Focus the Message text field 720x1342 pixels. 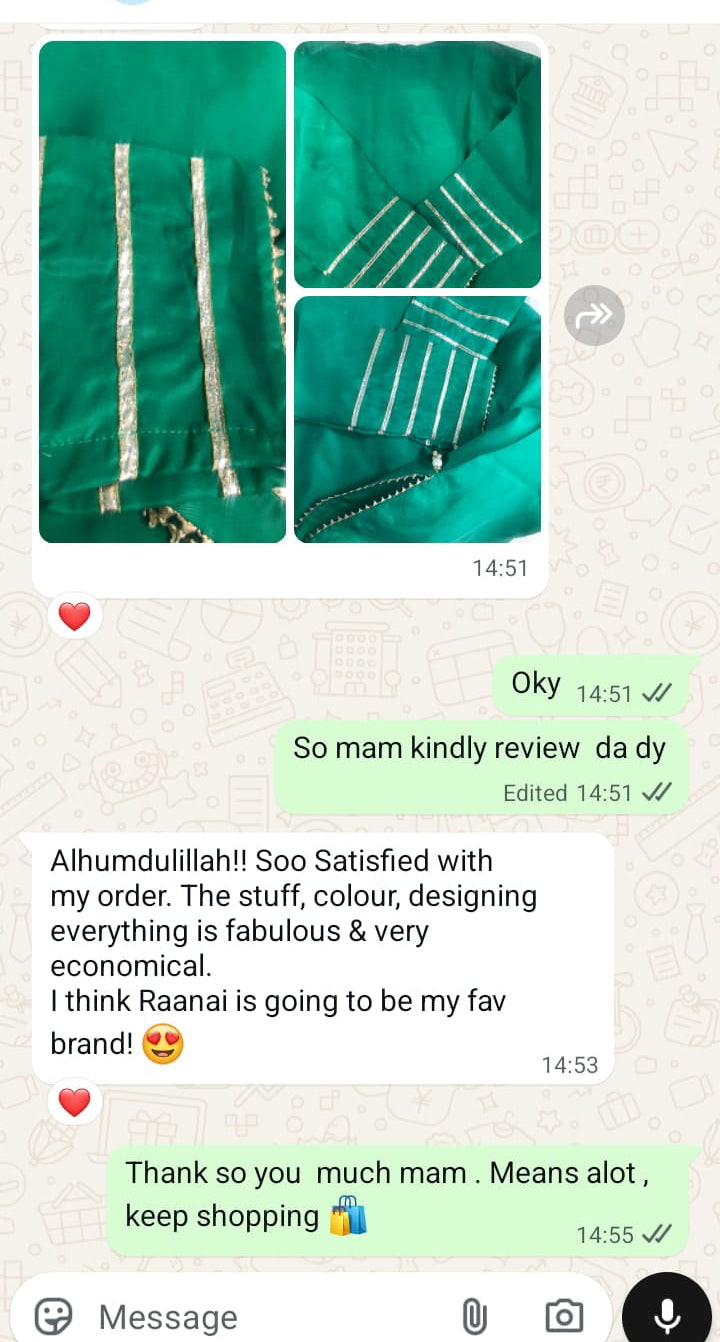(260, 1316)
